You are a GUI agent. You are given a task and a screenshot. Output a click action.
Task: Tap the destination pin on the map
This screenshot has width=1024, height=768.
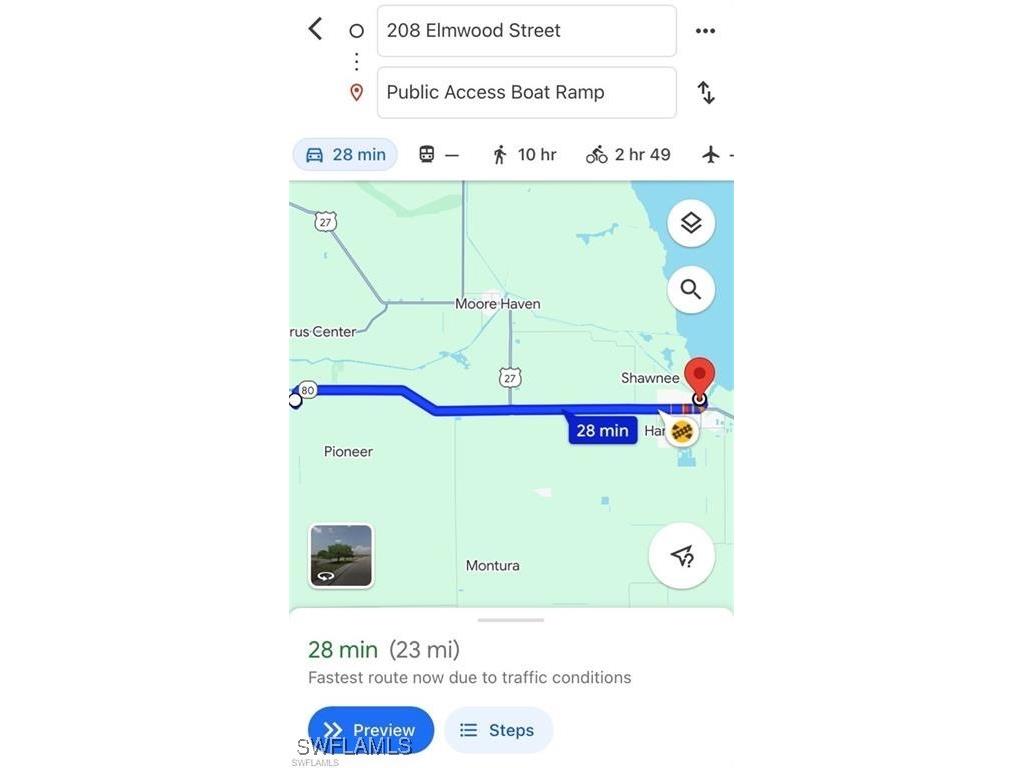click(699, 377)
